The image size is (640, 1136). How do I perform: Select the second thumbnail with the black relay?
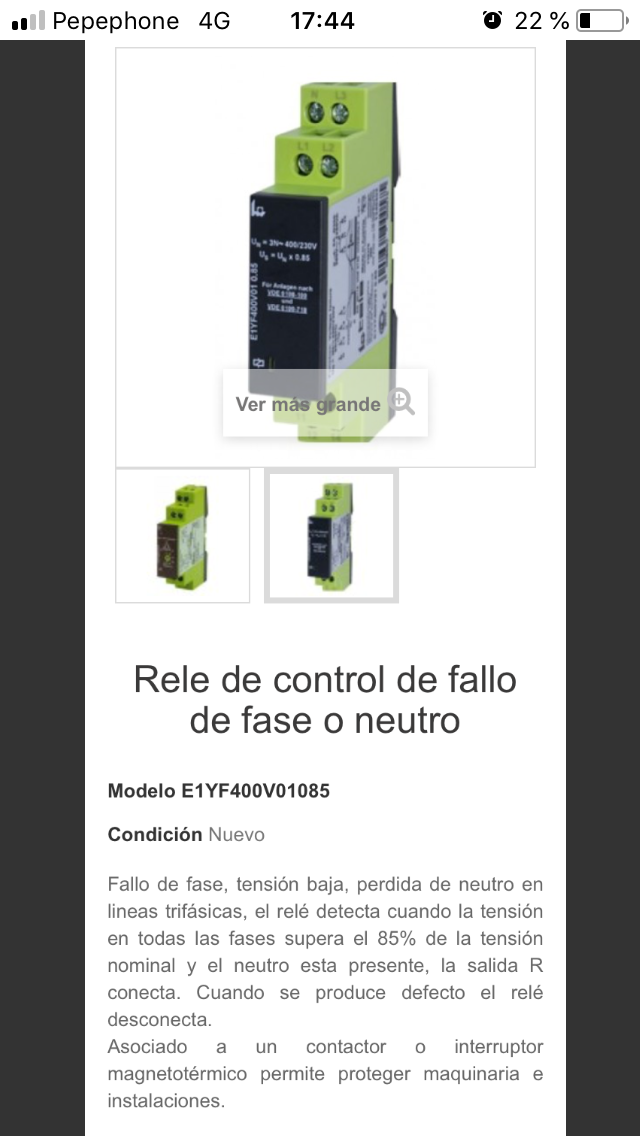click(331, 535)
